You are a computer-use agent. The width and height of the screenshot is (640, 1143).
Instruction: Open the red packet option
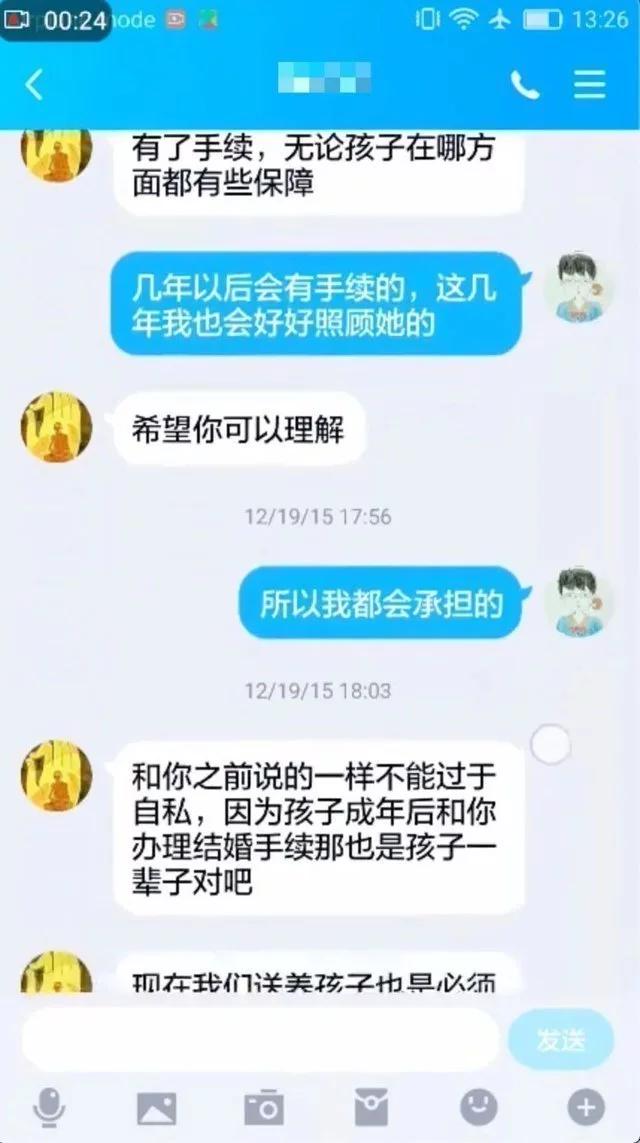coord(371,1107)
